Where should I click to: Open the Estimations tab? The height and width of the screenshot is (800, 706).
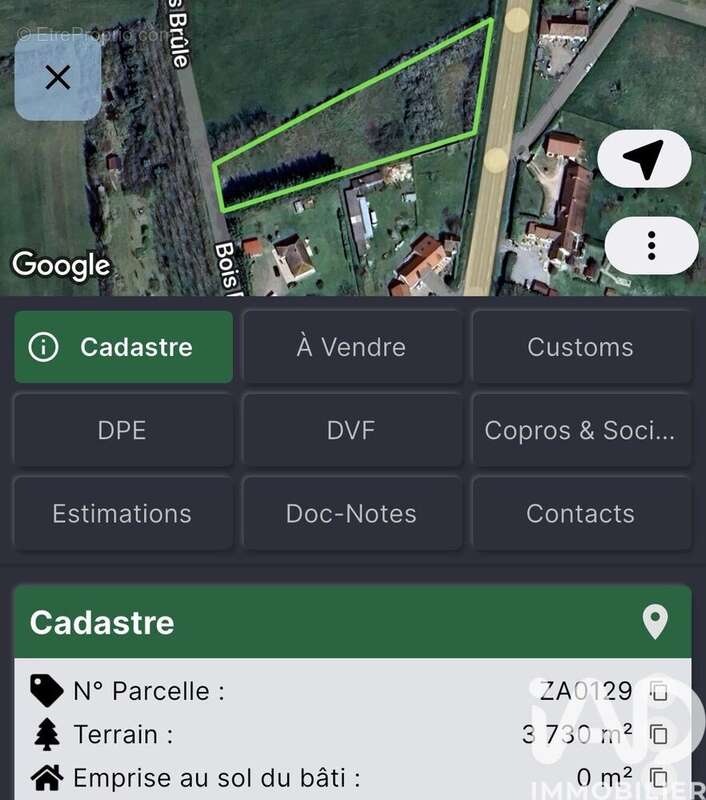[x=122, y=514]
